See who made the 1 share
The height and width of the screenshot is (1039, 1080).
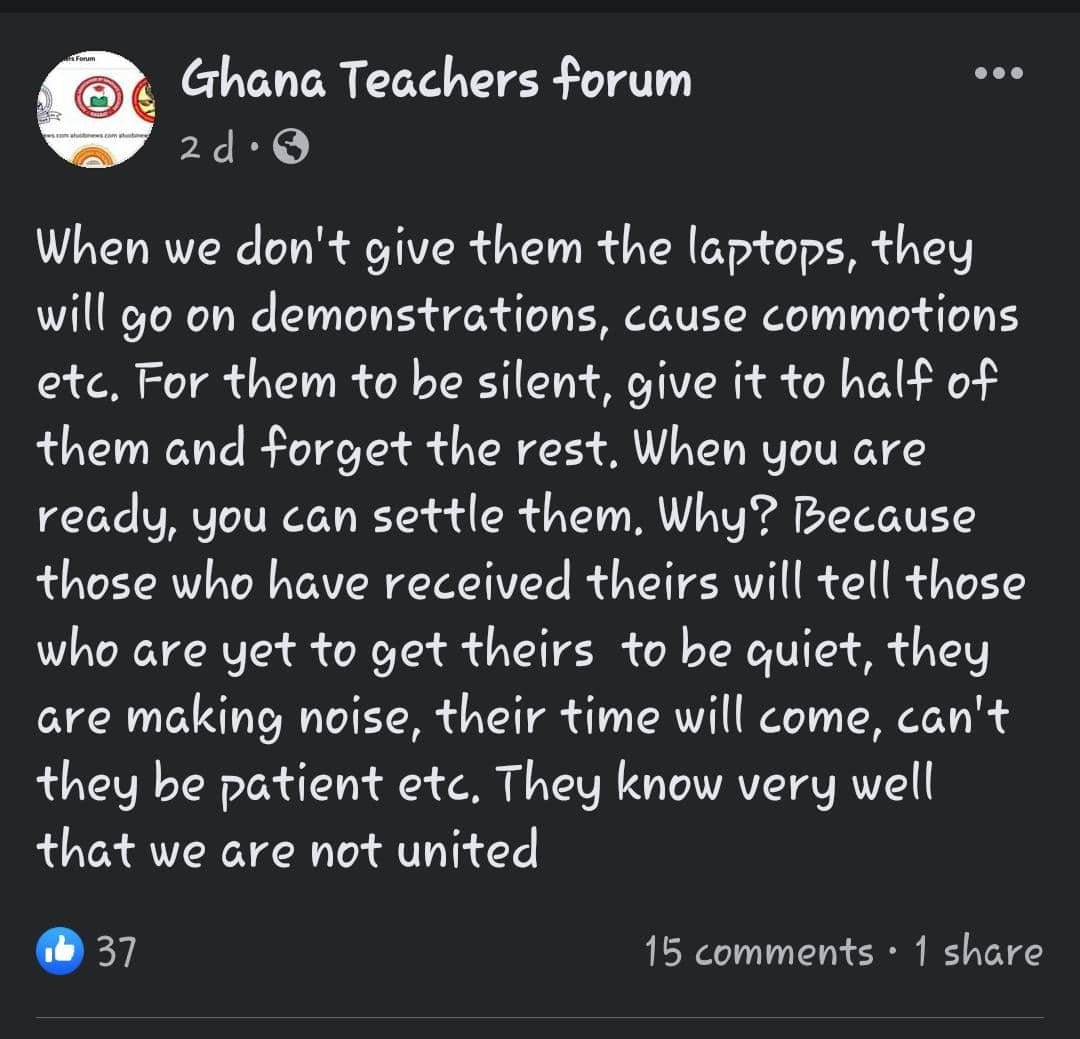click(x=977, y=952)
